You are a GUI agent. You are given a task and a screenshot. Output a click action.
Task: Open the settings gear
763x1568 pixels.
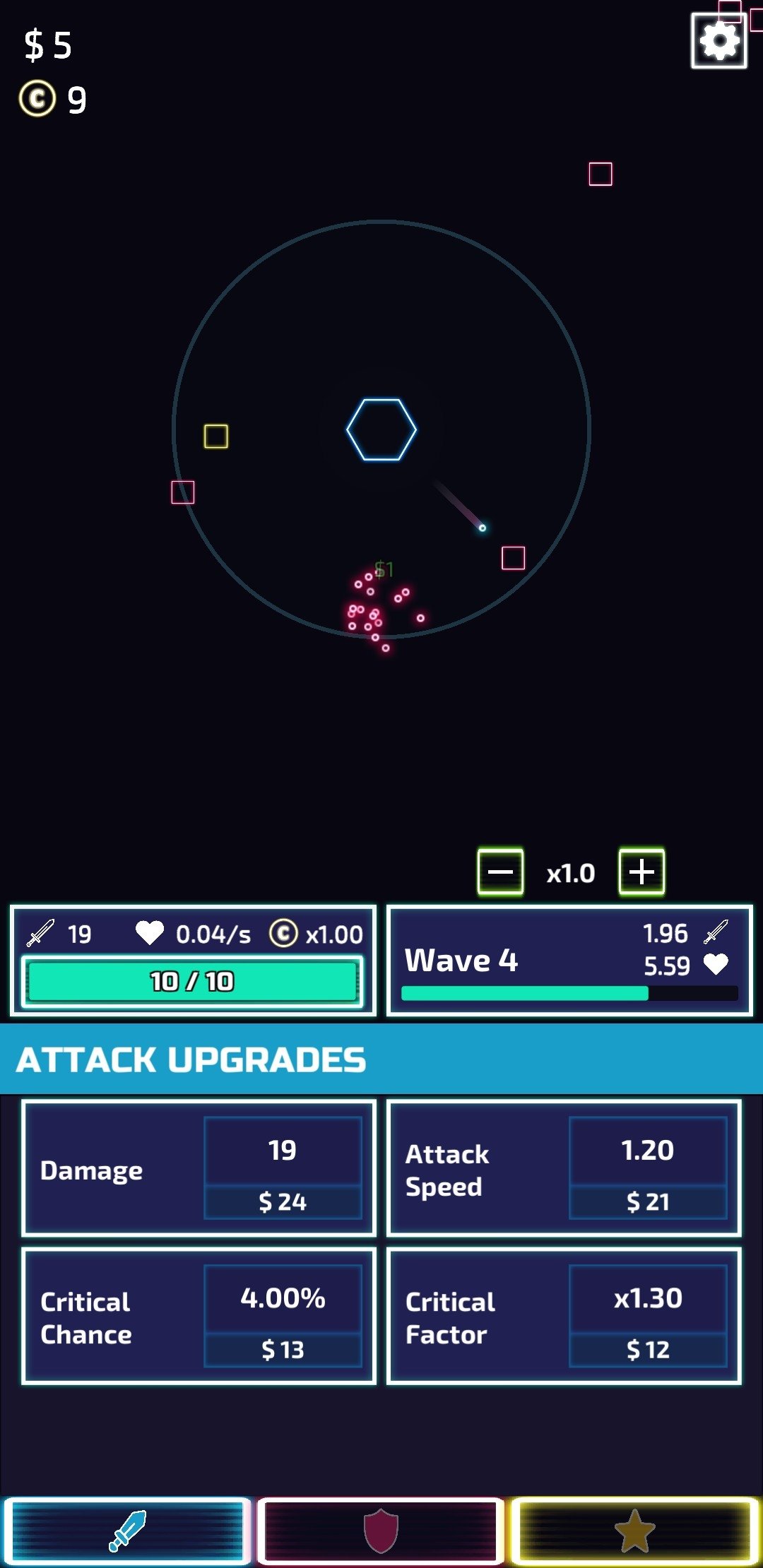[718, 41]
